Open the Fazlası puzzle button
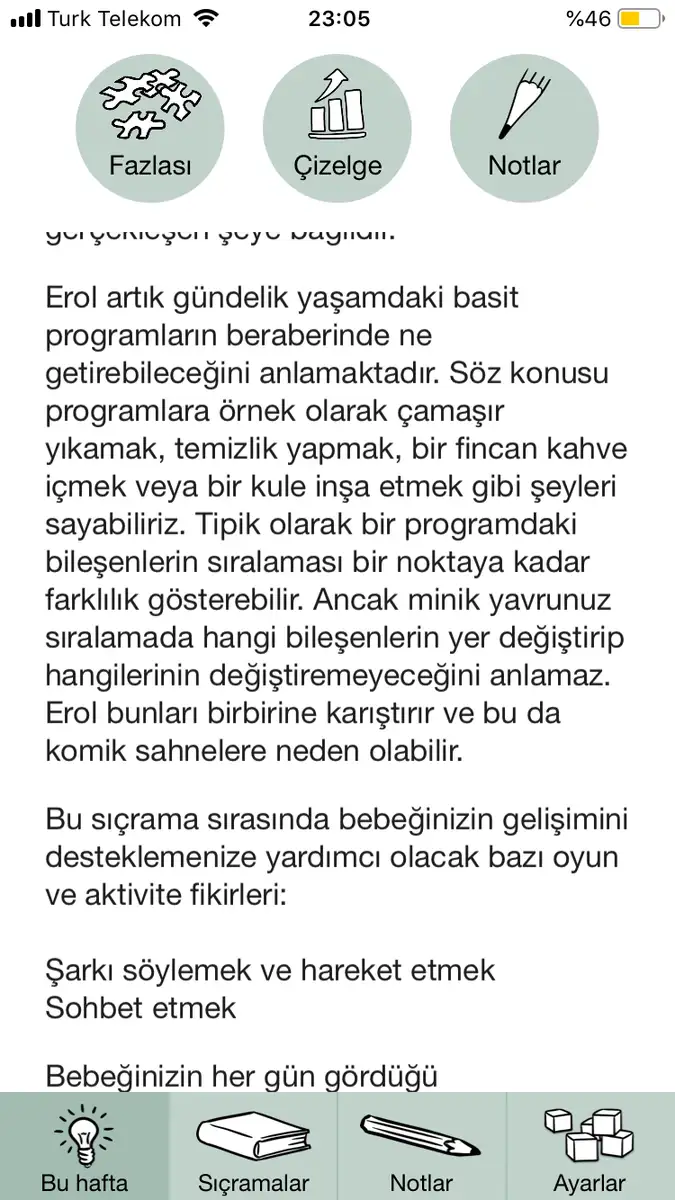The image size is (675, 1200). coord(150,120)
